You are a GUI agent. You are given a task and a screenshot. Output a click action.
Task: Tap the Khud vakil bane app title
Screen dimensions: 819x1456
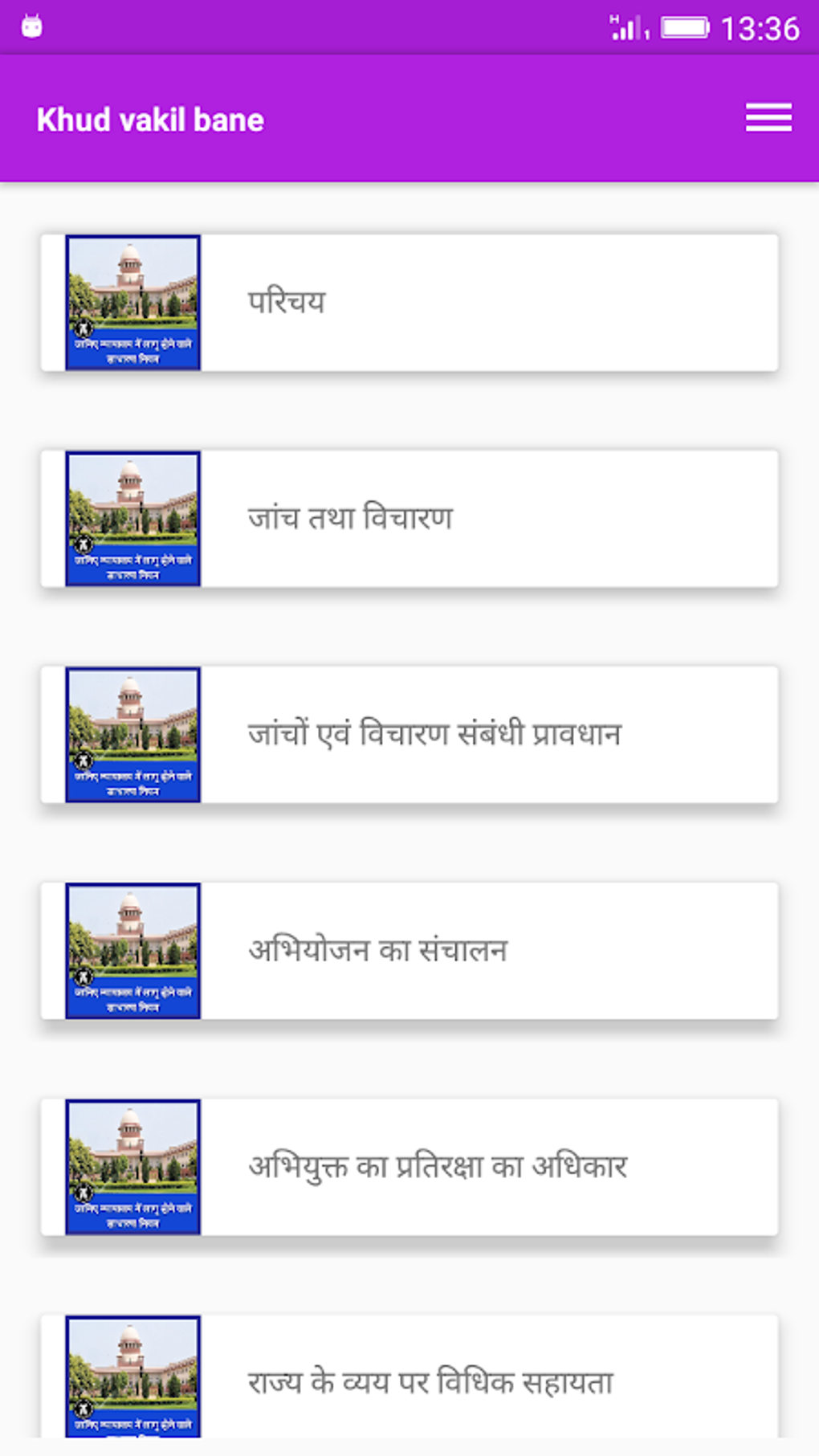[151, 119]
